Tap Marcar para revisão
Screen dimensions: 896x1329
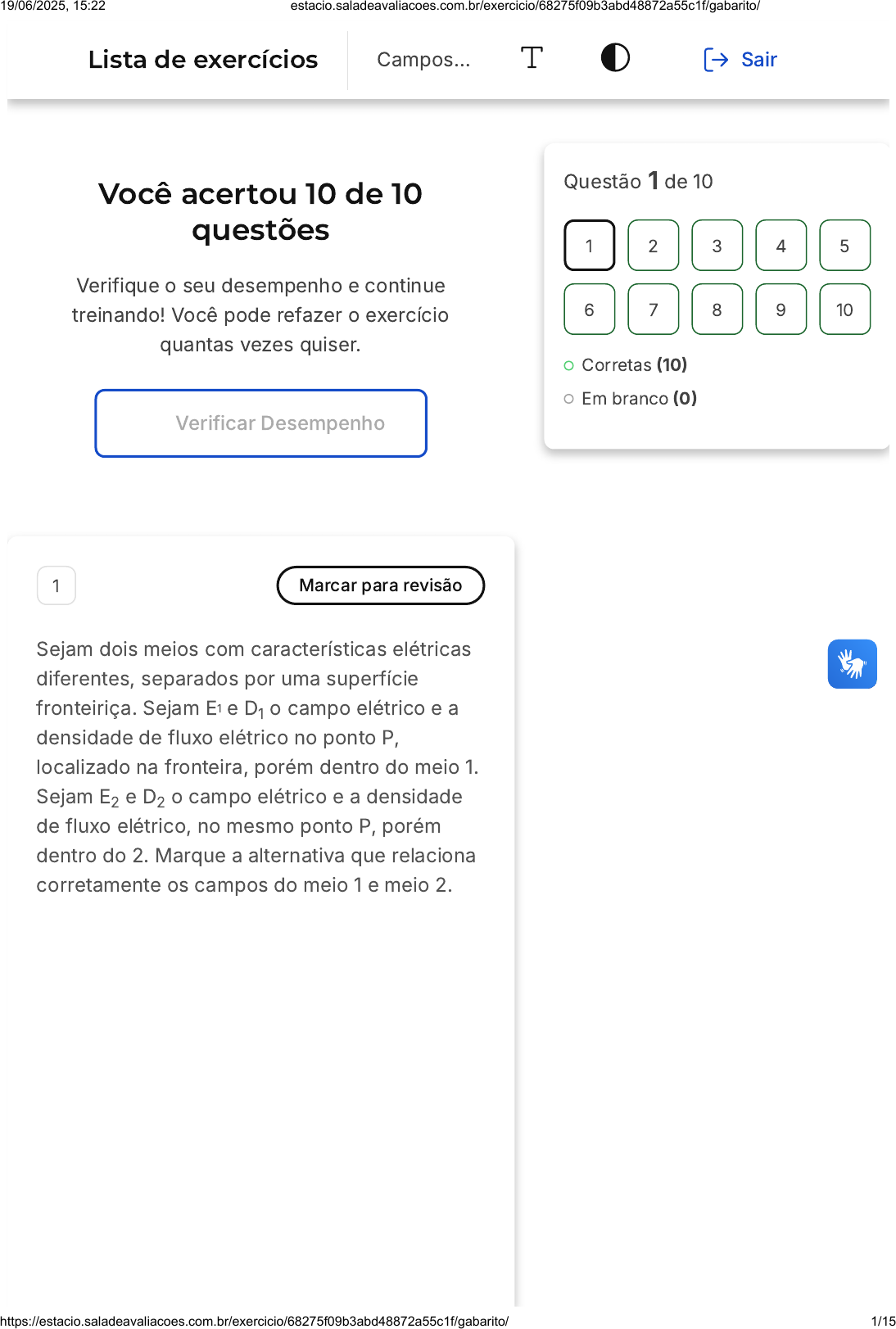point(381,585)
